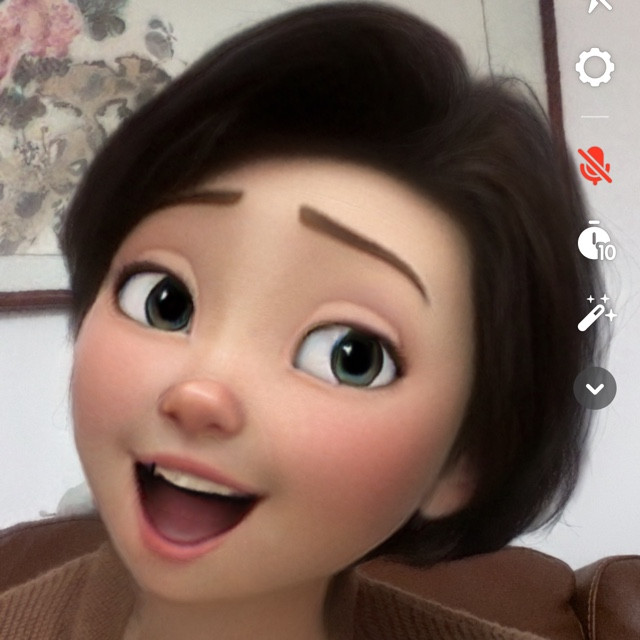The image size is (640, 640).
Task: Open the magic wand effects tool
Action: [596, 314]
